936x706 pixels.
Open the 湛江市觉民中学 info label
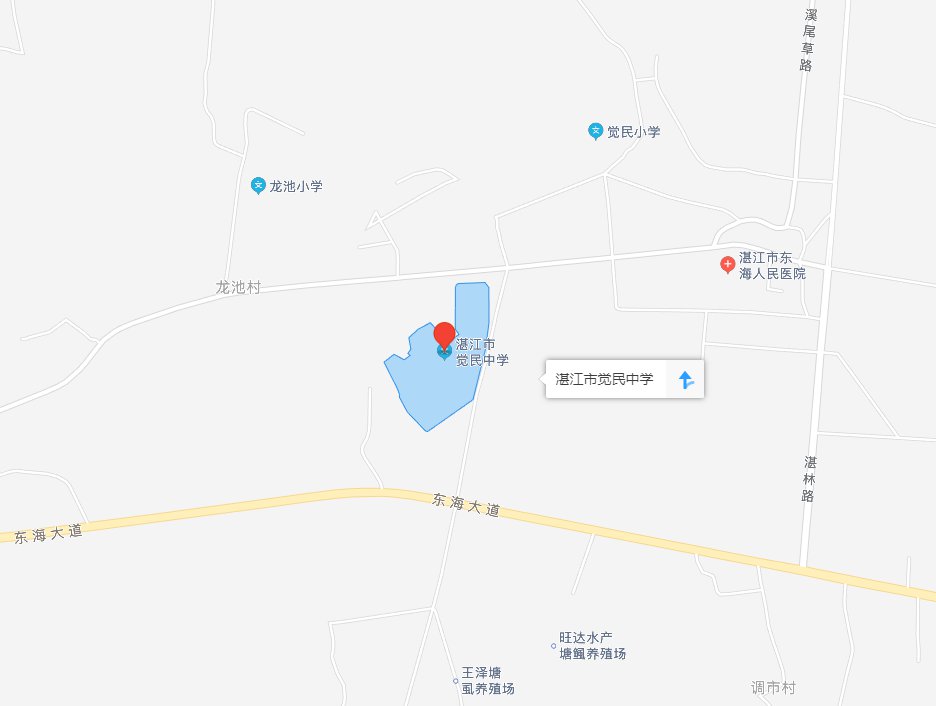point(604,379)
